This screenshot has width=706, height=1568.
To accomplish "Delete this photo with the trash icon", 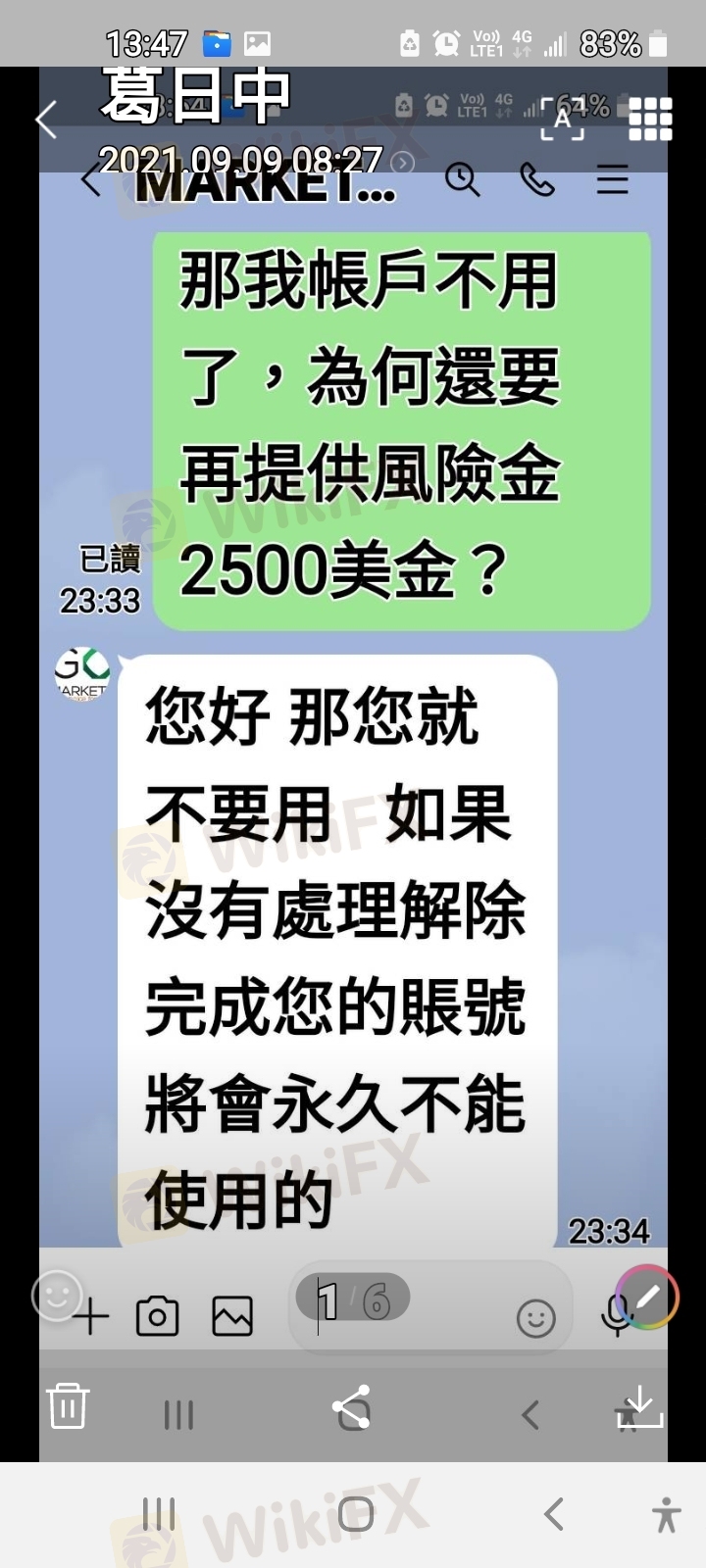I will point(68,1405).
